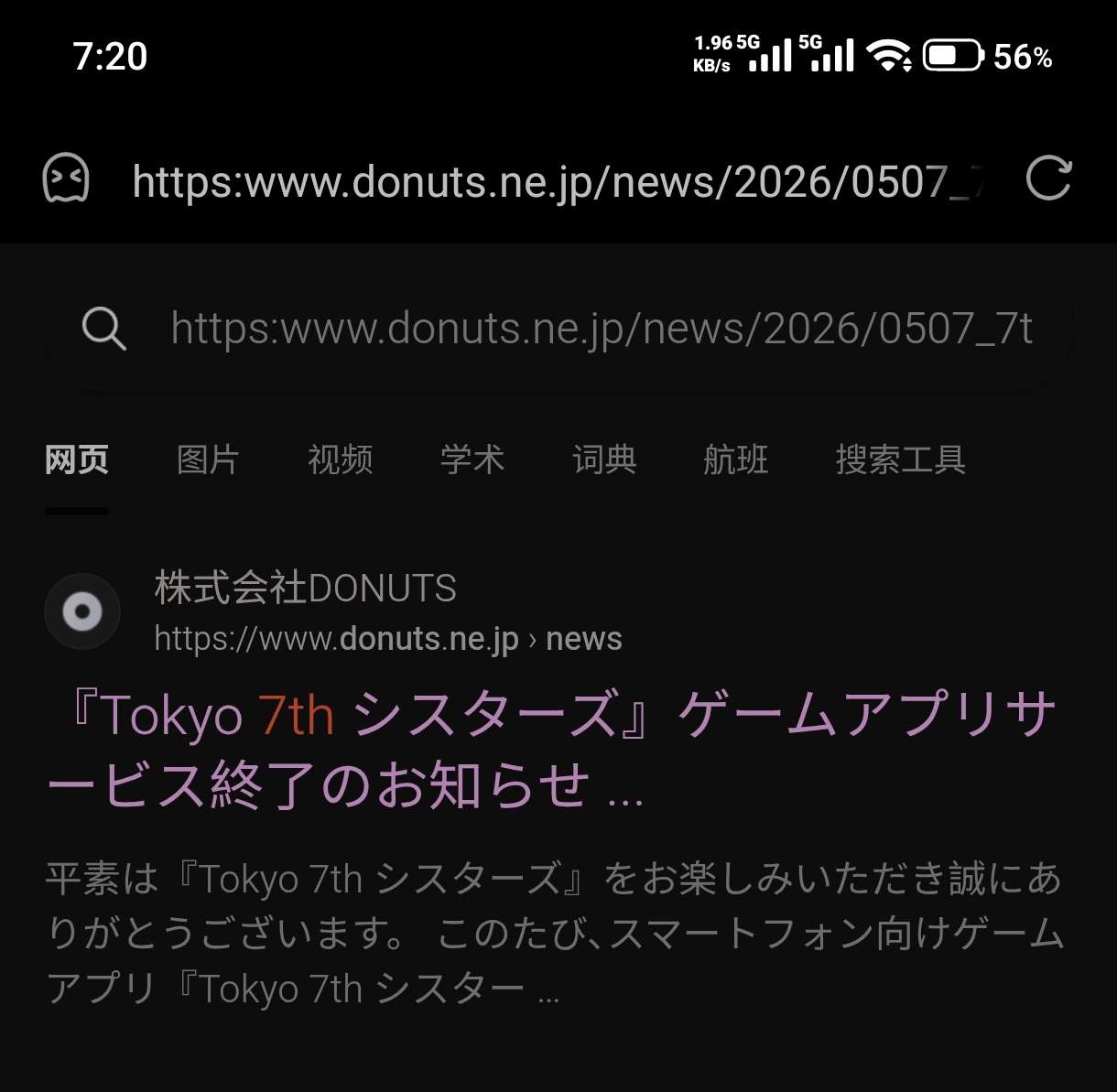This screenshot has width=1117, height=1092.
Task: Reload the page with the refresh icon
Action: click(1048, 178)
